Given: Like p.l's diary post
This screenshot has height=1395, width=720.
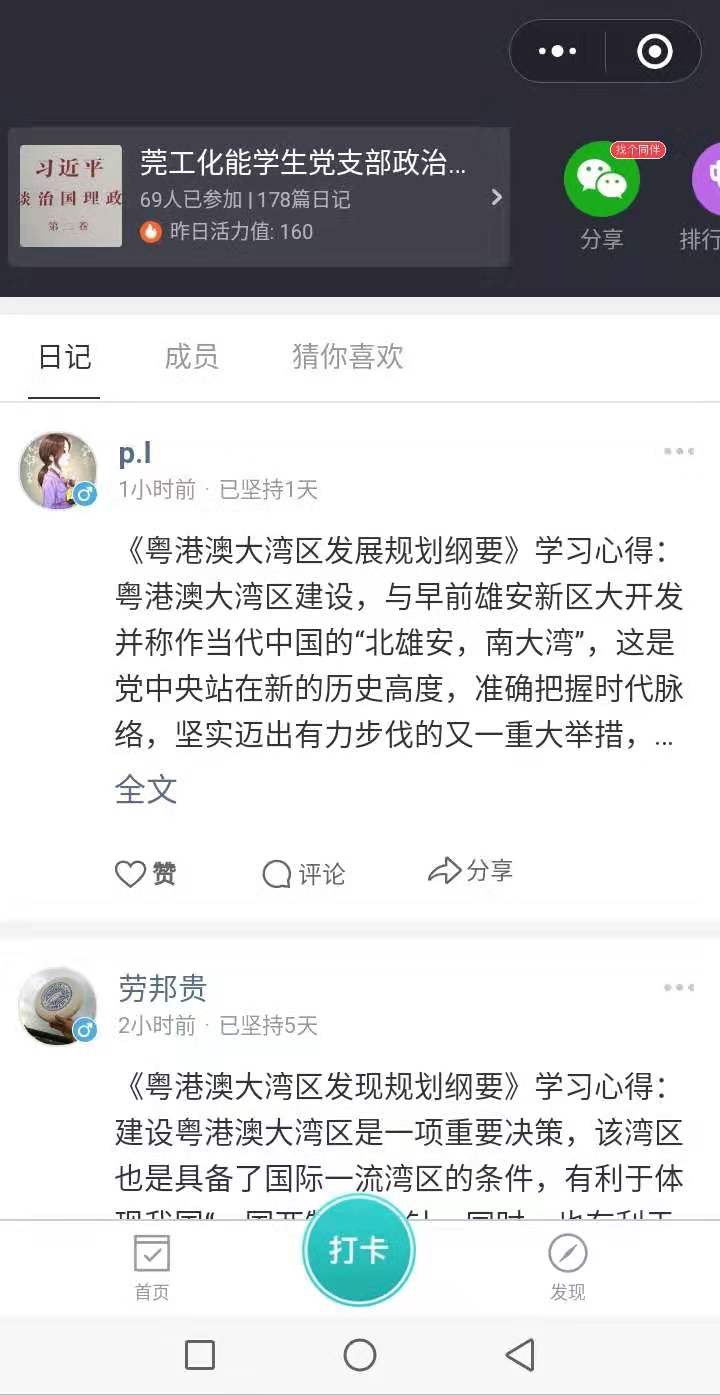Looking at the screenshot, I should pos(146,874).
